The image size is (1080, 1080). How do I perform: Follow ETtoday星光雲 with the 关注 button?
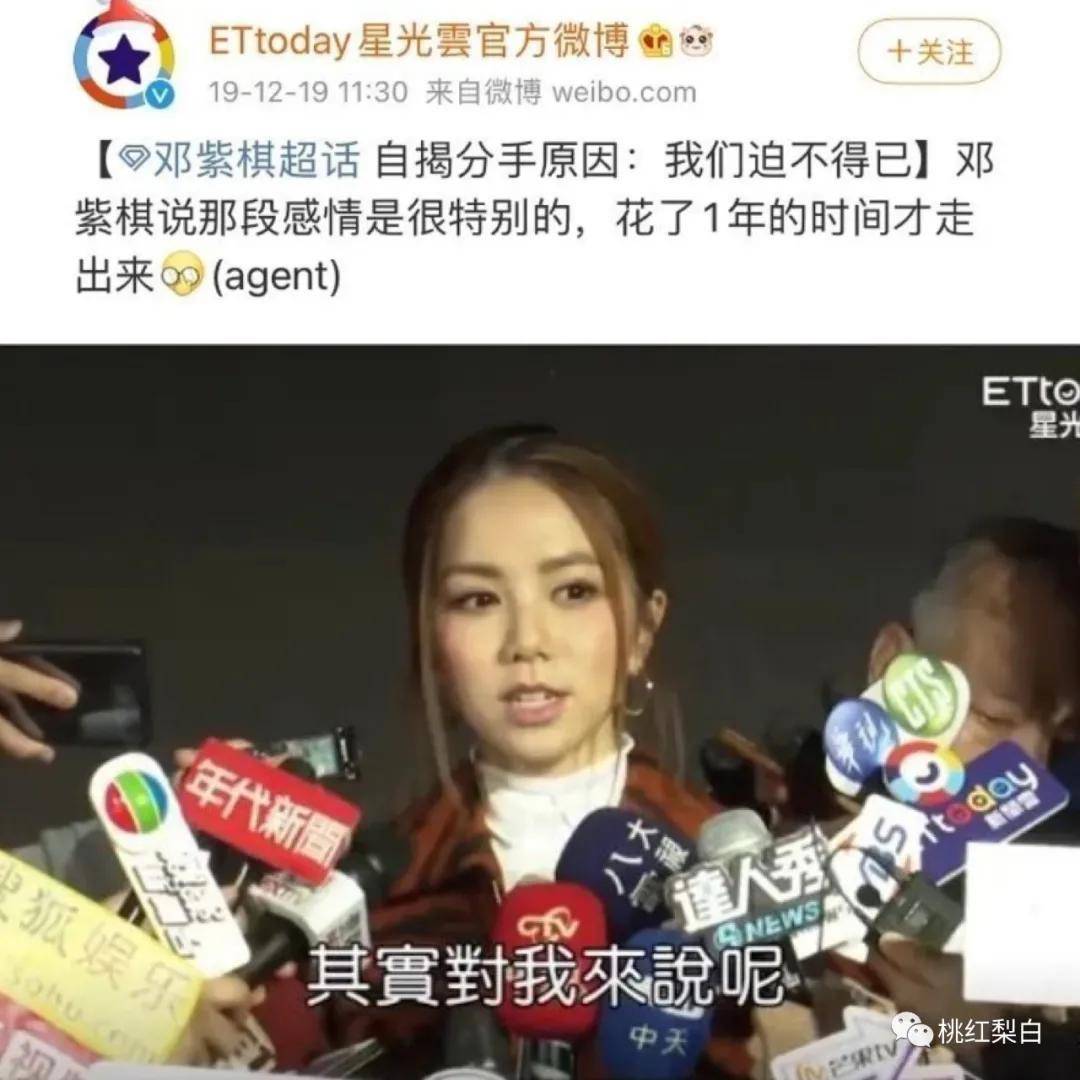tap(929, 52)
